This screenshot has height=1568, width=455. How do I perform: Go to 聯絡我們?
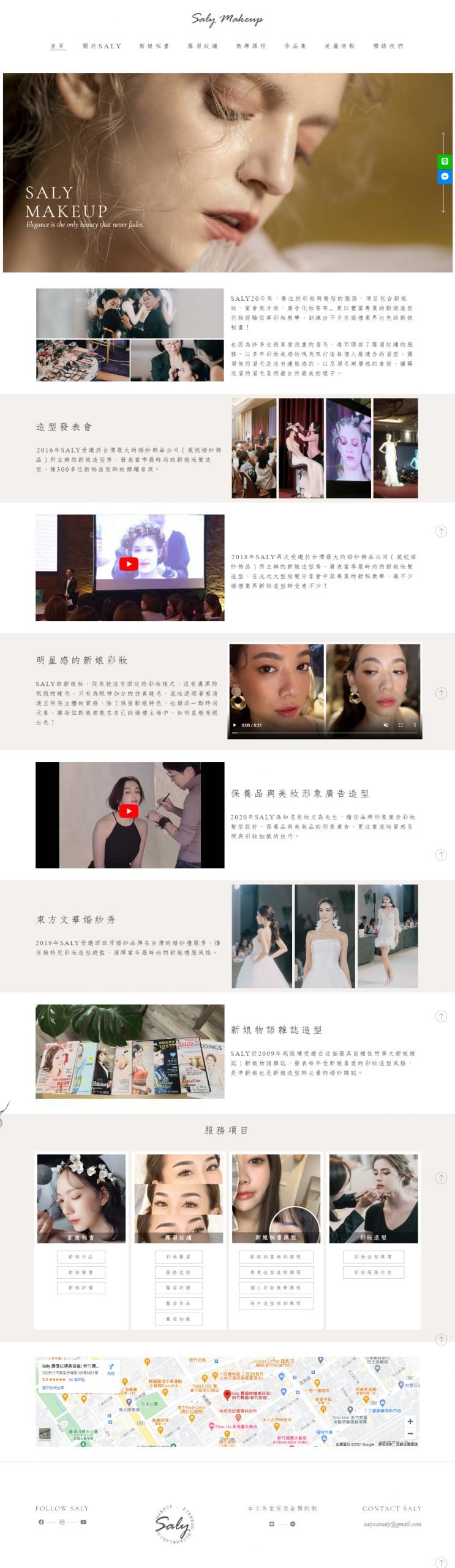(x=388, y=46)
